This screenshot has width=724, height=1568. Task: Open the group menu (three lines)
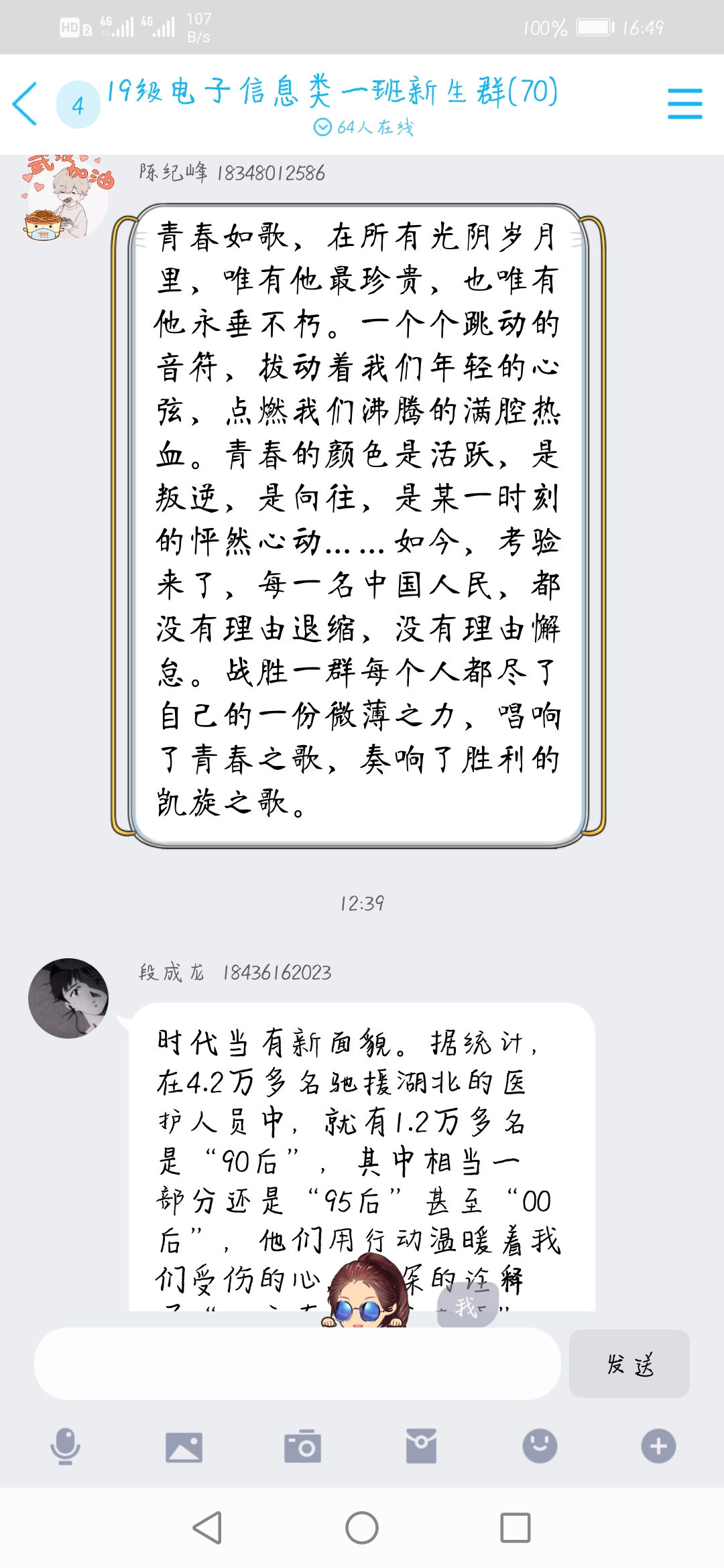coord(684,105)
